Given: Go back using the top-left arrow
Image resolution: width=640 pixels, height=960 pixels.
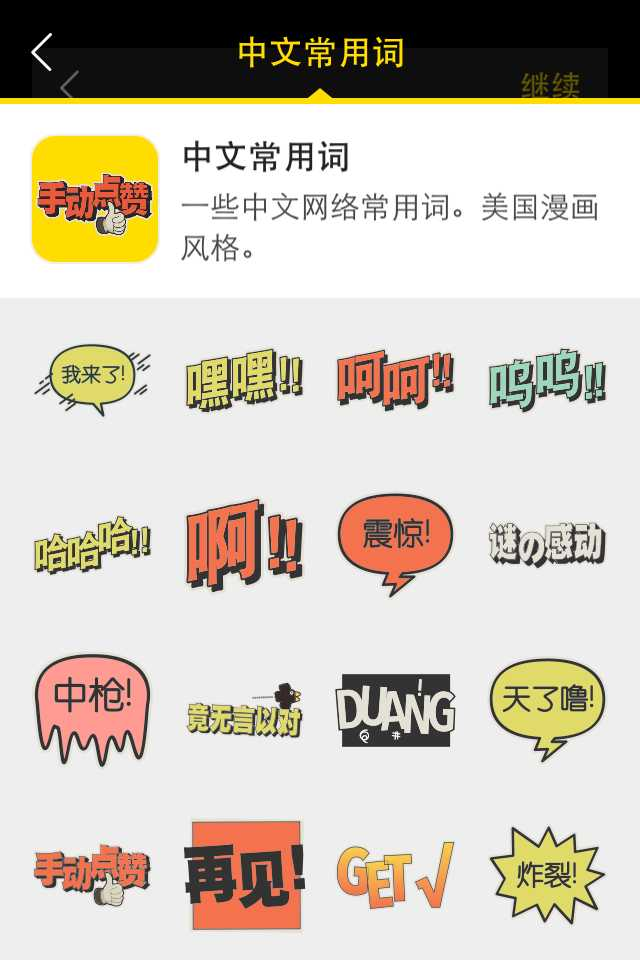Looking at the screenshot, I should point(42,52).
